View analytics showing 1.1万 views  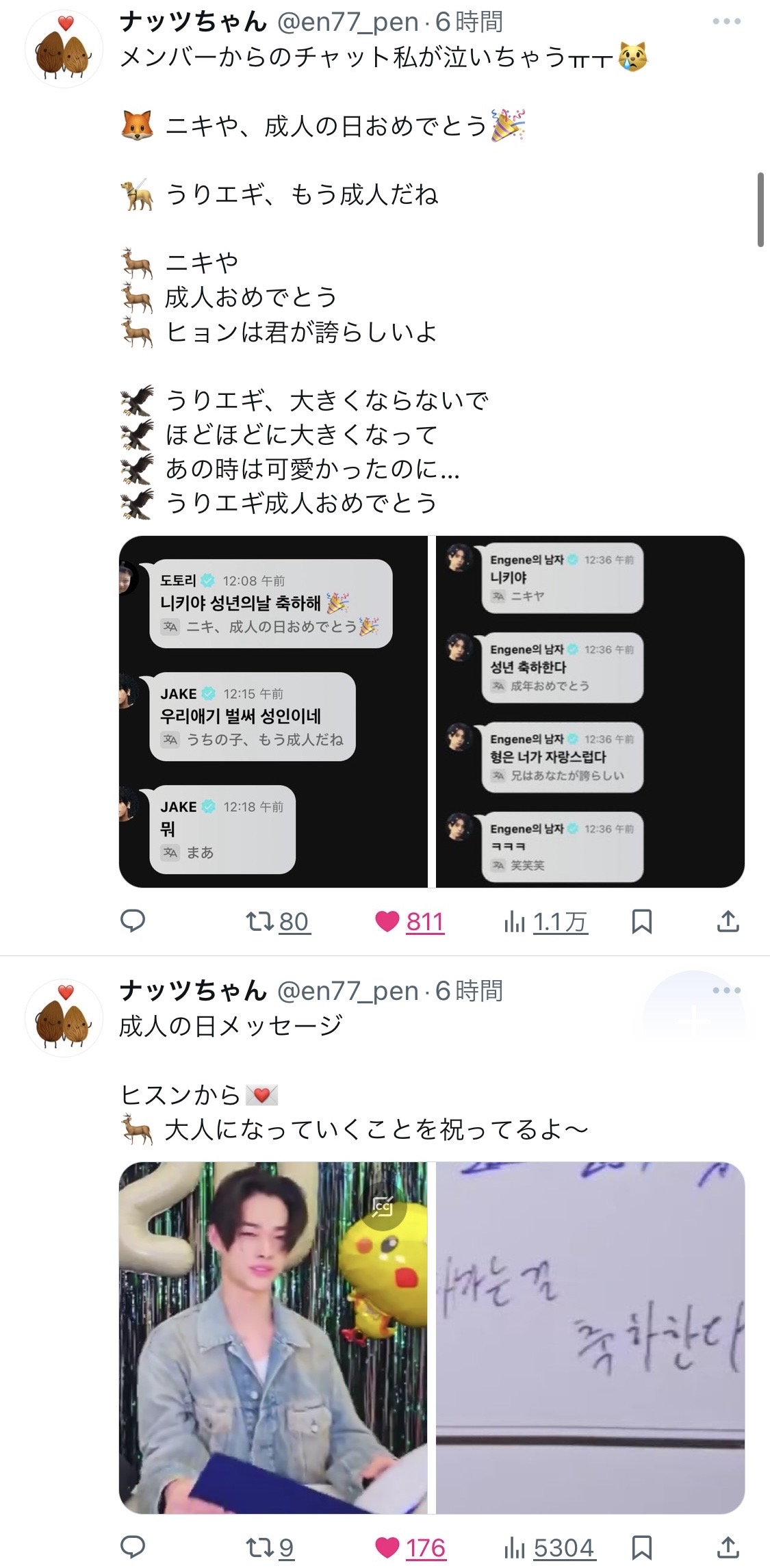click(546, 922)
